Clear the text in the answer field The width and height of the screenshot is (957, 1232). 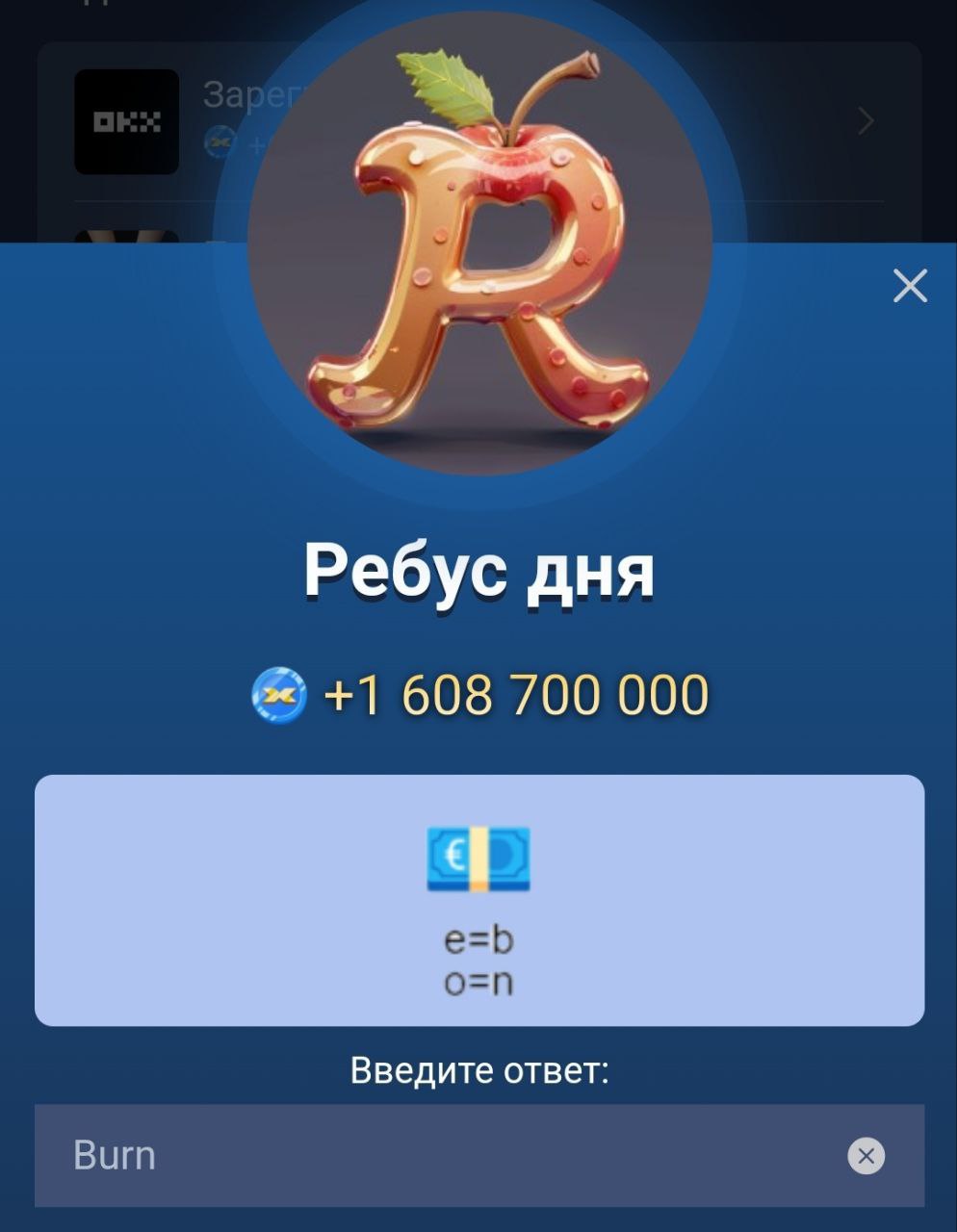(x=866, y=1155)
